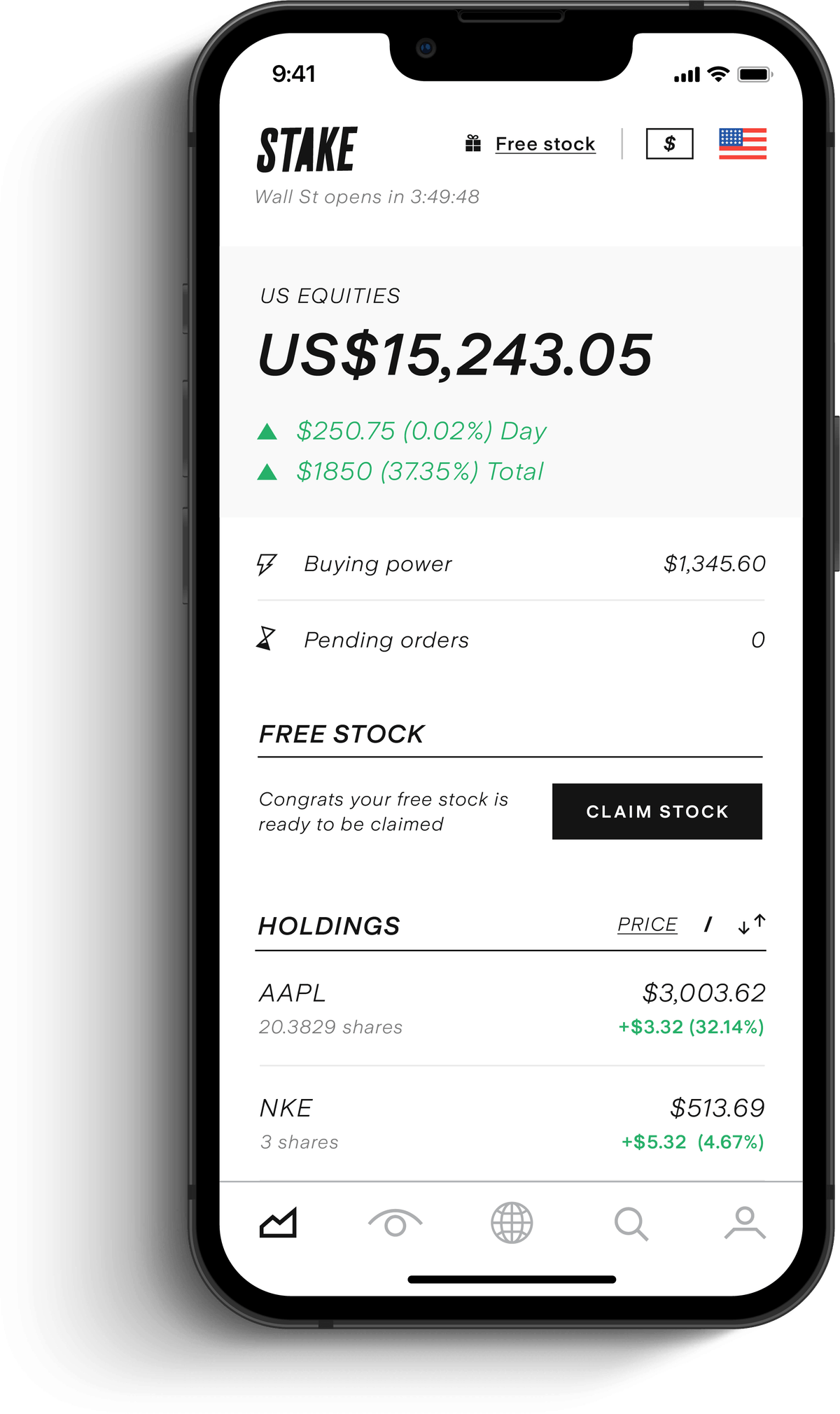Click the lightning bolt Buying power icon
The width and height of the screenshot is (840, 1414).
(268, 563)
